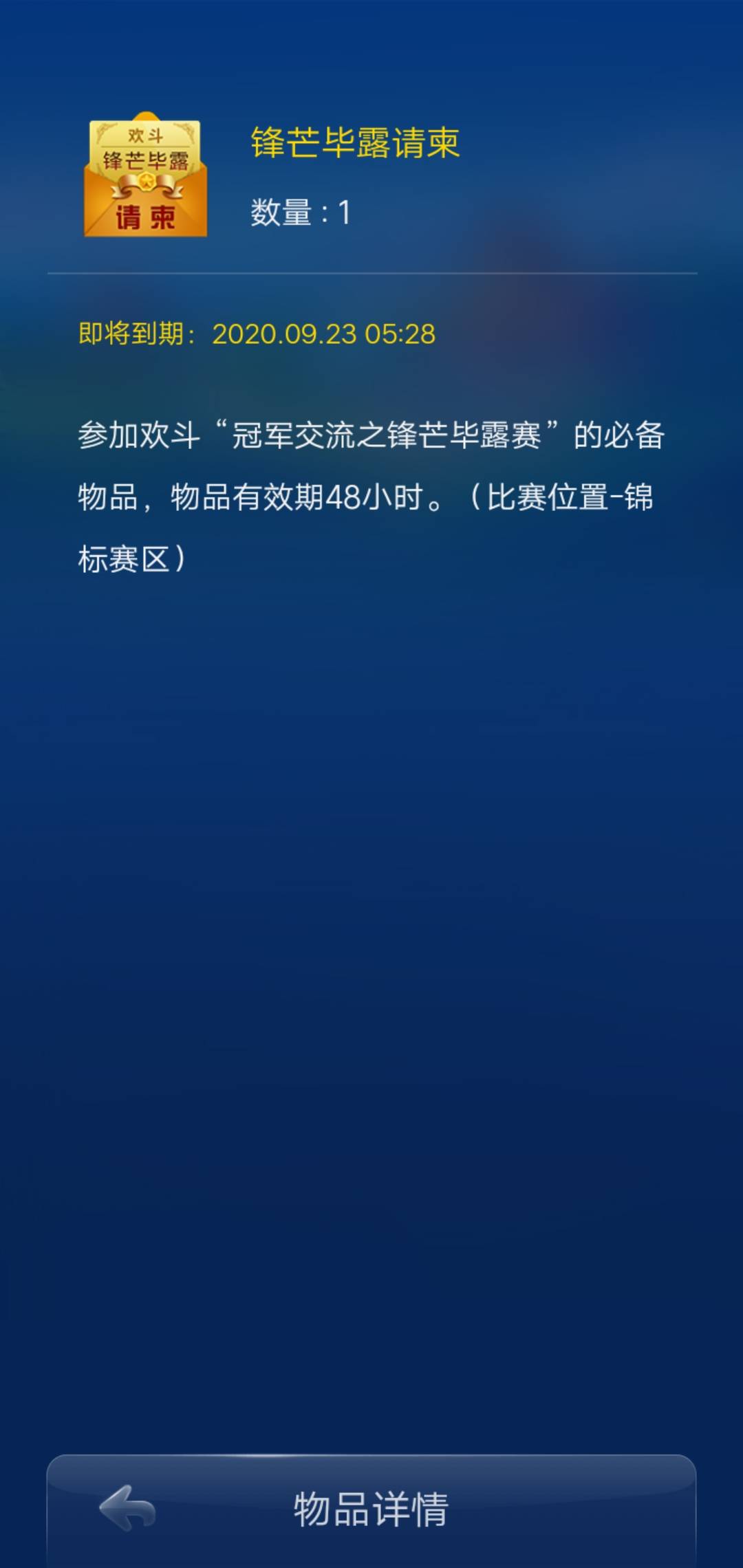
Task: Select the golden star medal on the envelope
Action: click(147, 182)
